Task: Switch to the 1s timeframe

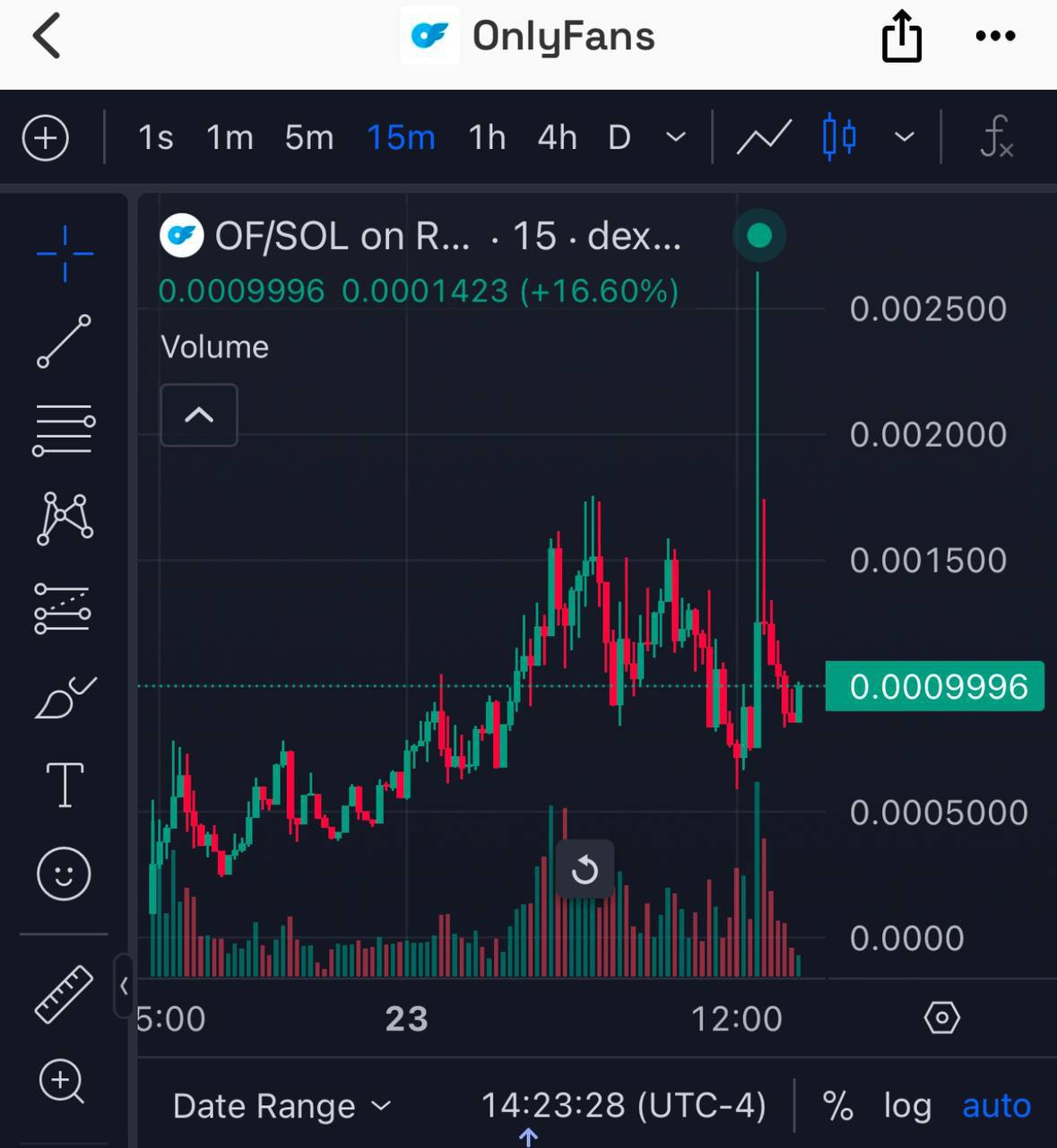Action: [155, 138]
